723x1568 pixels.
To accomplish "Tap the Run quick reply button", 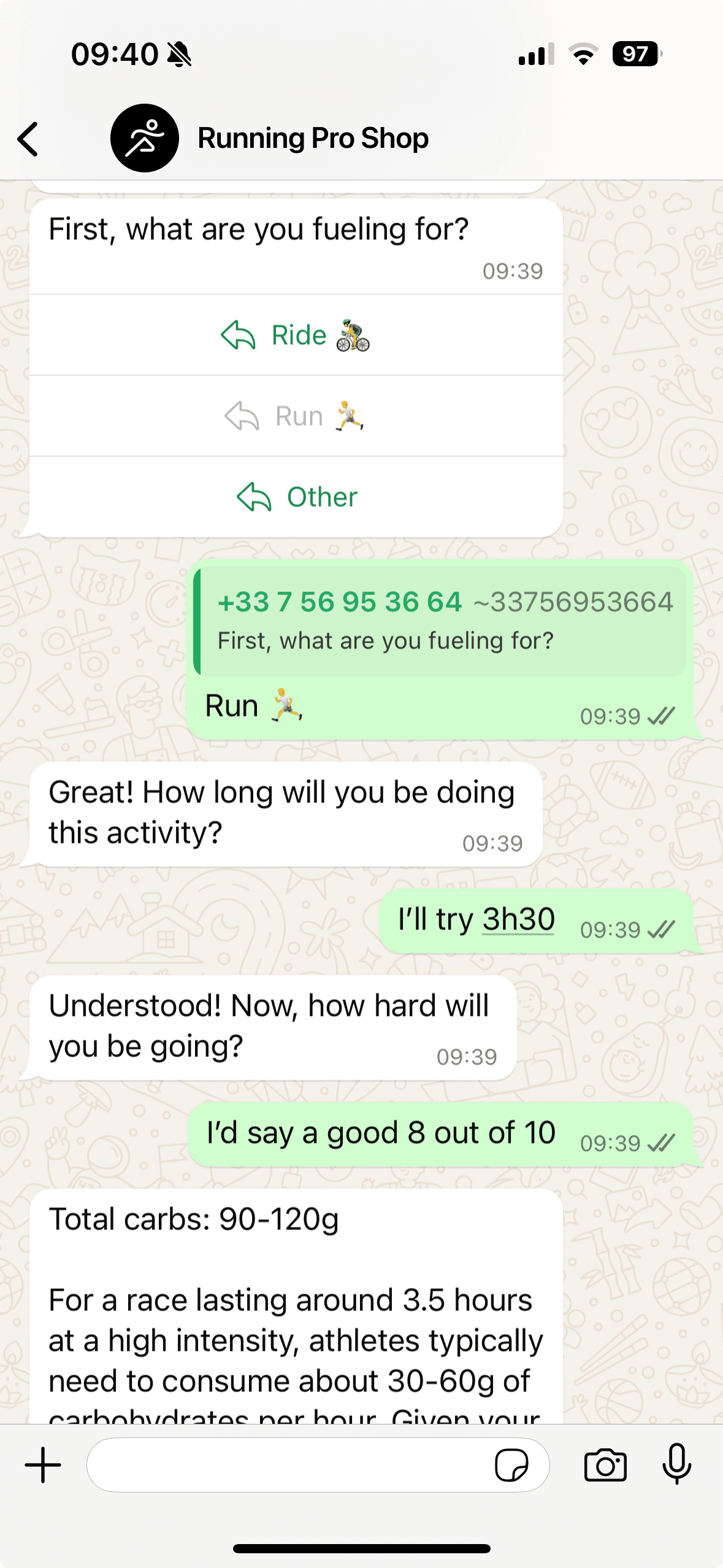I will (x=296, y=417).
